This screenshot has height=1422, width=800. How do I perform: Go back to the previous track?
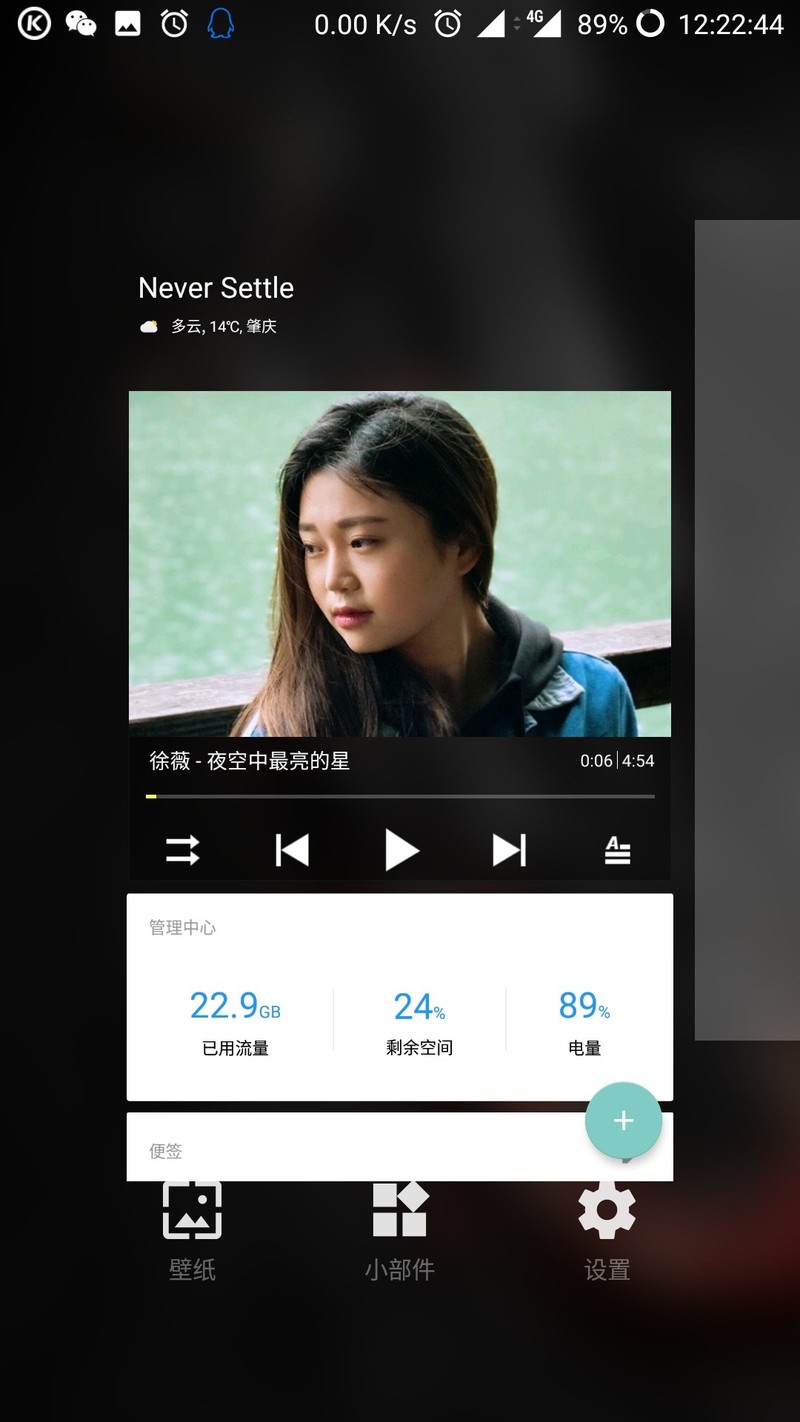click(291, 850)
